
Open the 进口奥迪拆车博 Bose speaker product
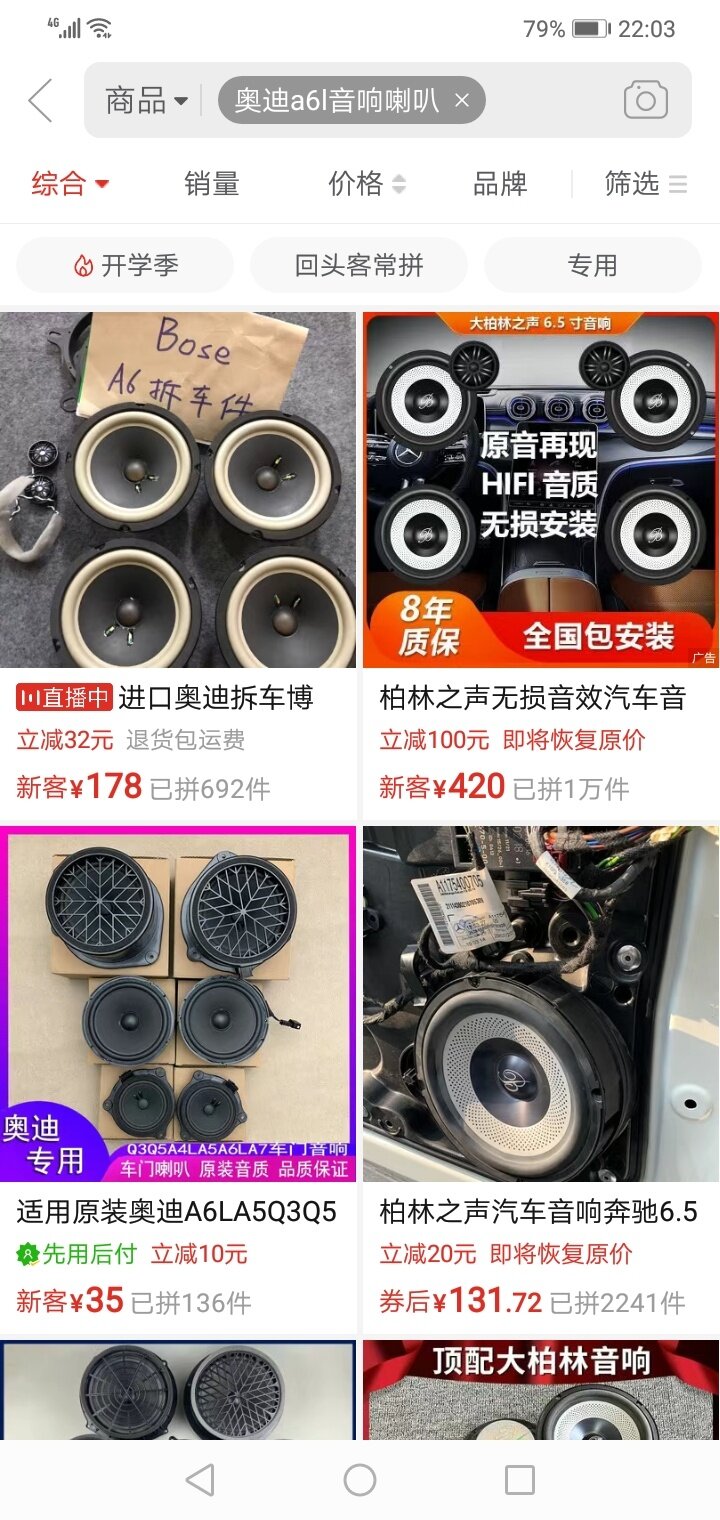click(x=178, y=490)
